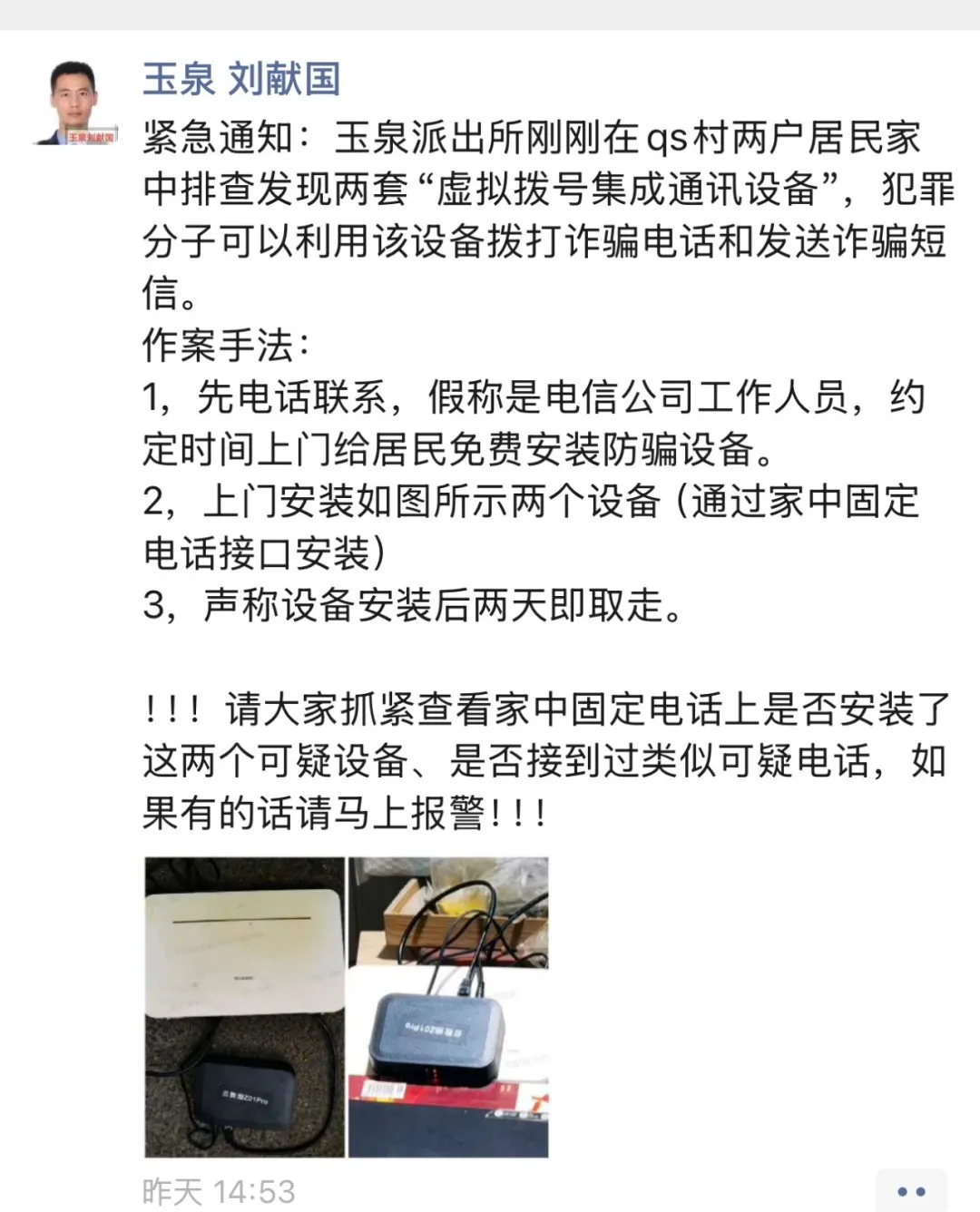Open the like and comment menu
Screen dimensions: 980x1212
910,1191
